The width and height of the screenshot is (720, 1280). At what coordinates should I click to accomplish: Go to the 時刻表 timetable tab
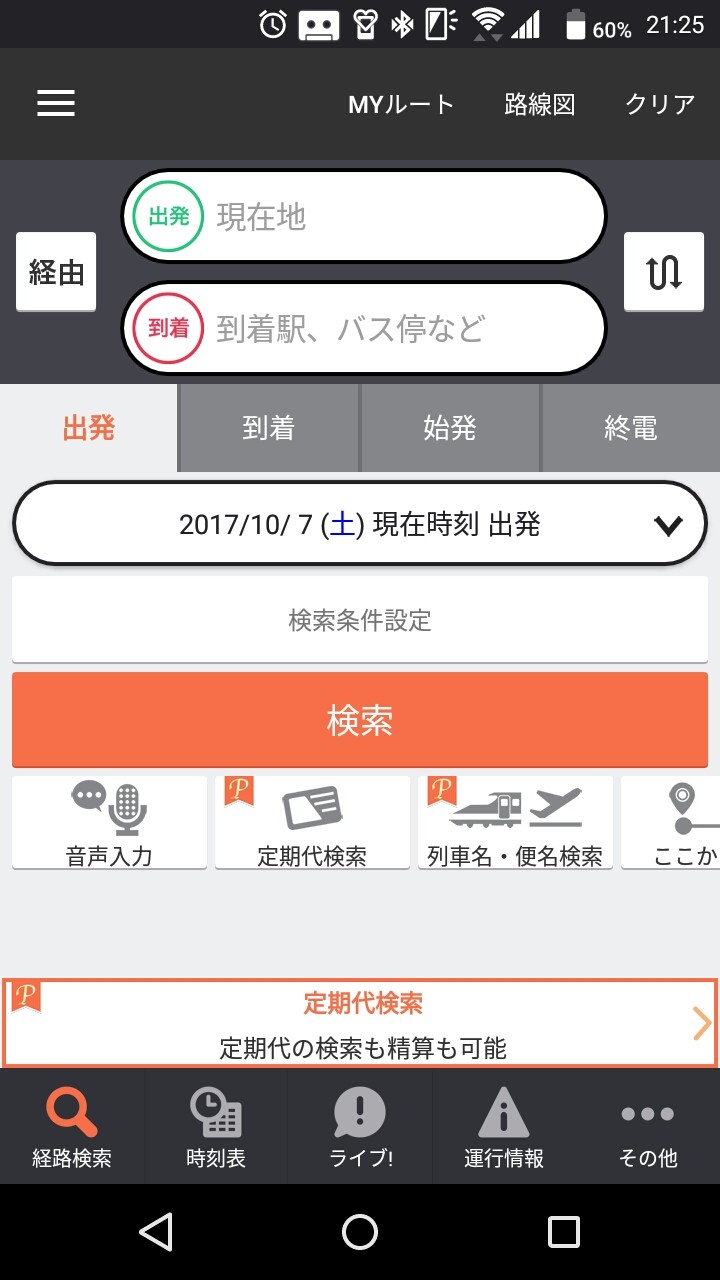pos(216,1128)
